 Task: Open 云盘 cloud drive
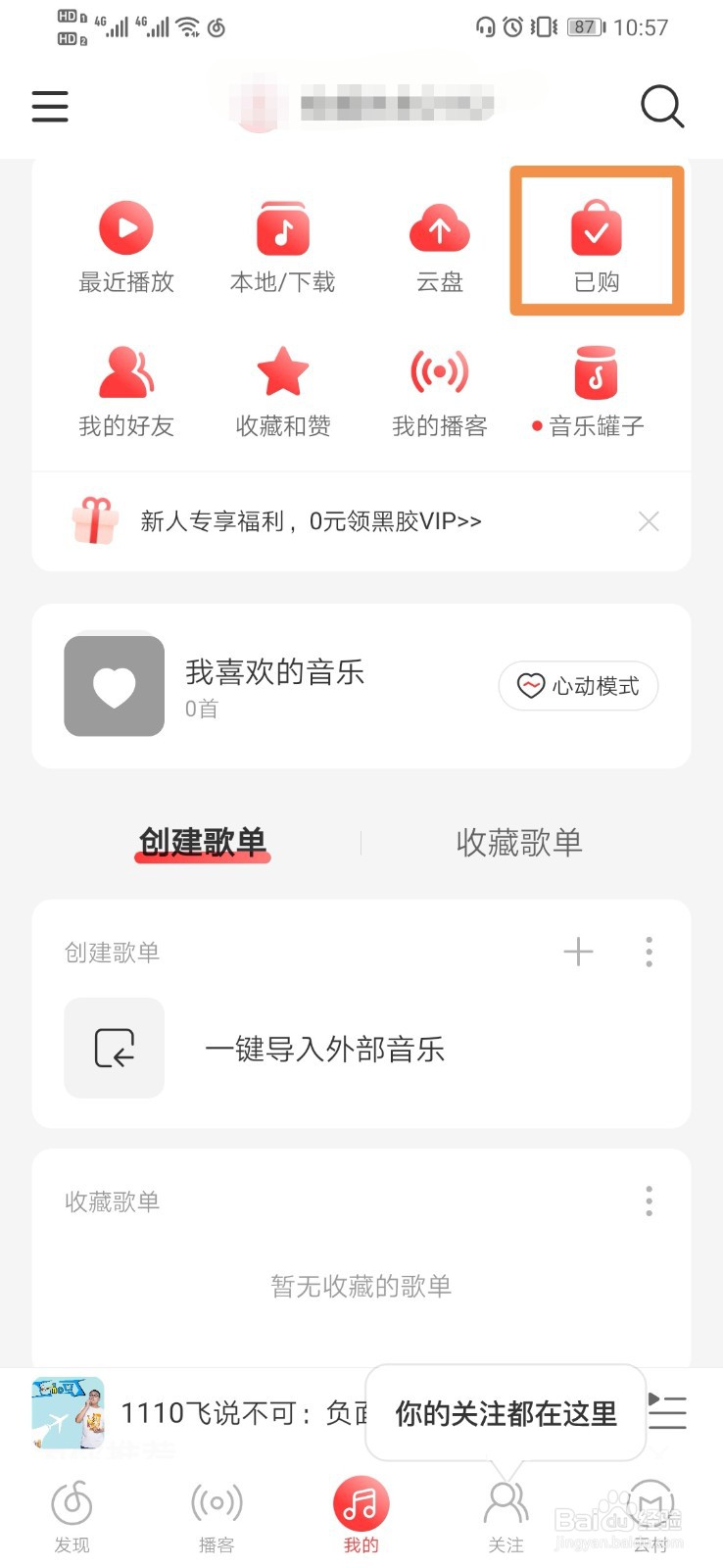tap(439, 246)
